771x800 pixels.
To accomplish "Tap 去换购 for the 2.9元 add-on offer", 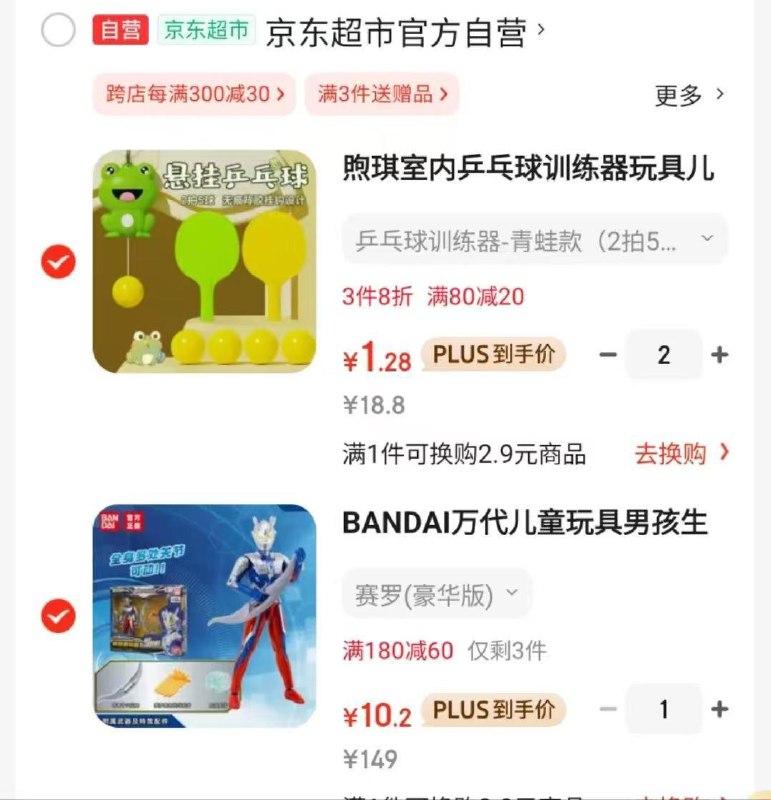I will pyautogui.click(x=682, y=453).
